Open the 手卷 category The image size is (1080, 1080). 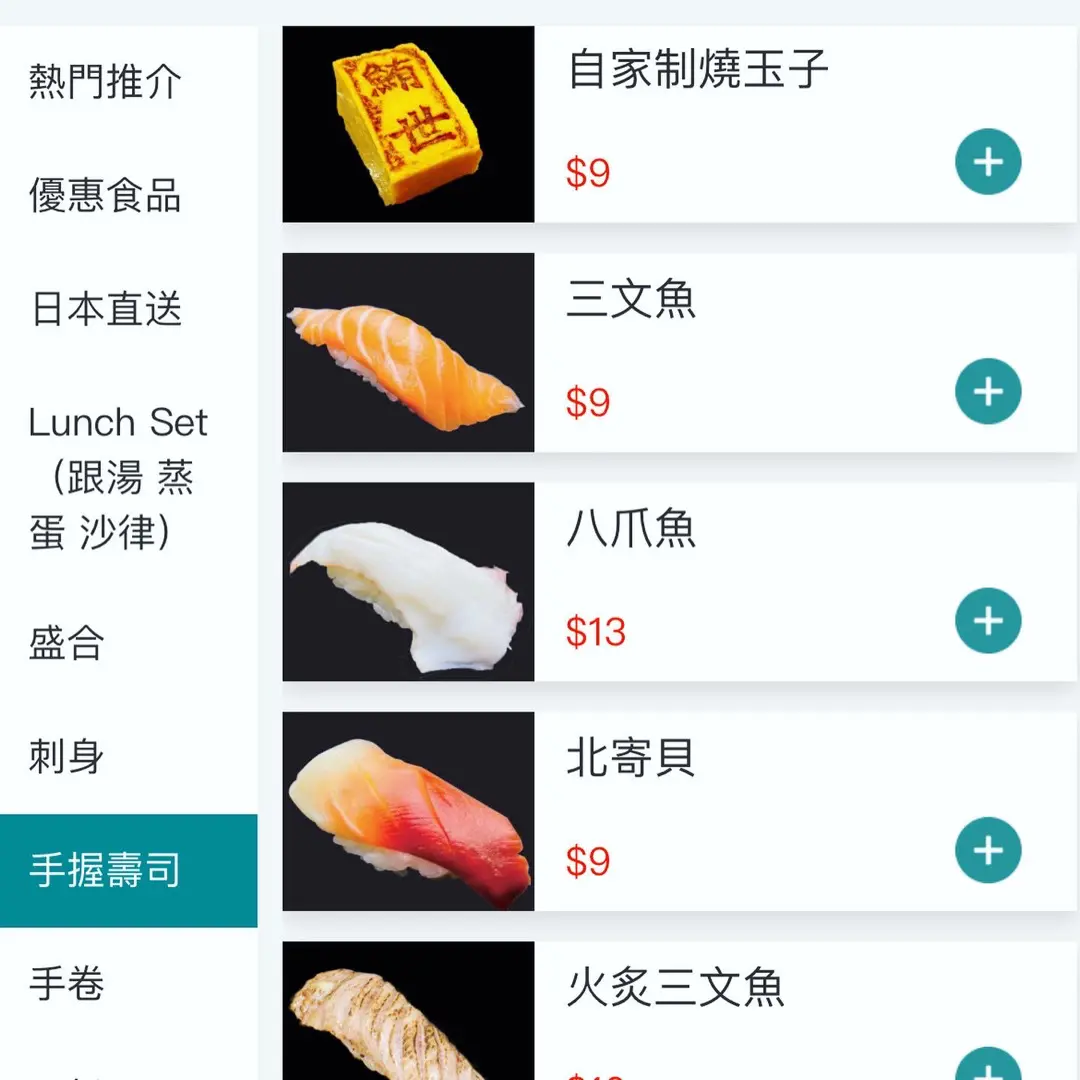click(67, 985)
